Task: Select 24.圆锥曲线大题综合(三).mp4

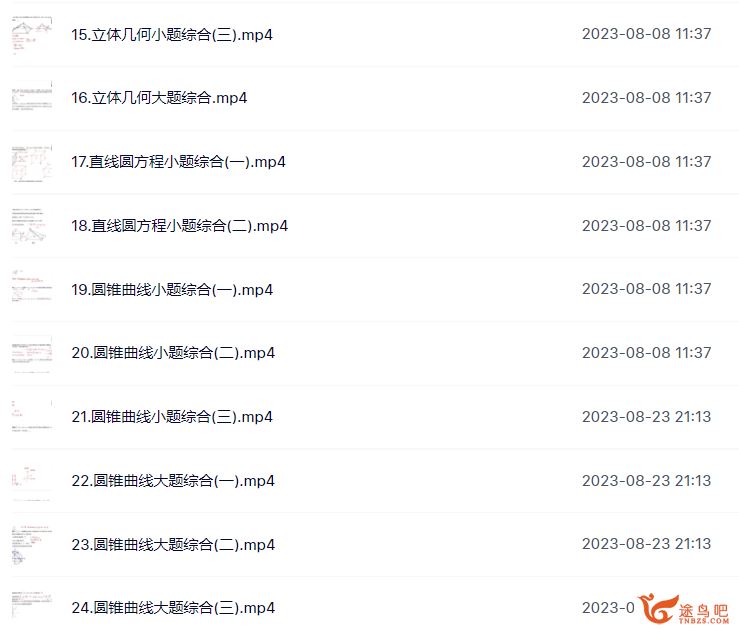Action: 173,608
